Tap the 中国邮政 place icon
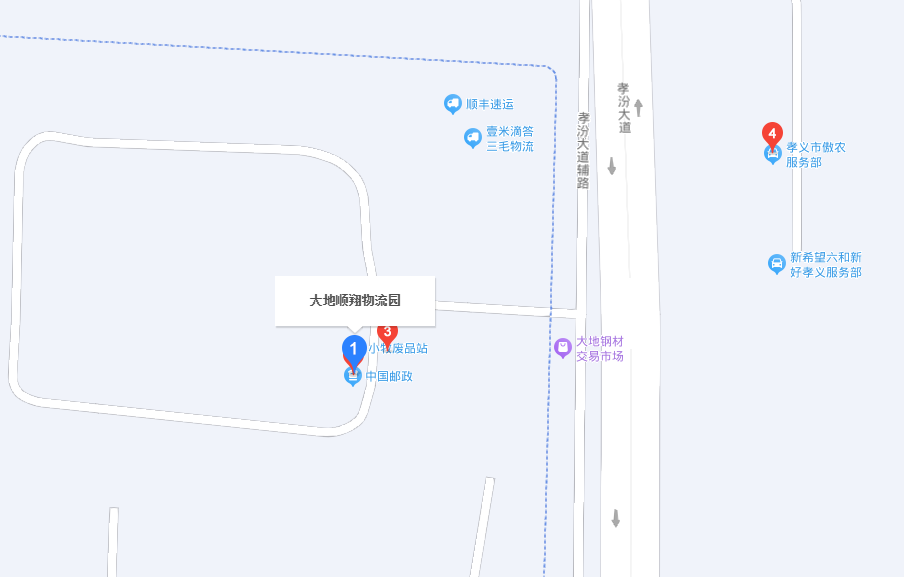Screen dimensions: 904x577 [352, 377]
